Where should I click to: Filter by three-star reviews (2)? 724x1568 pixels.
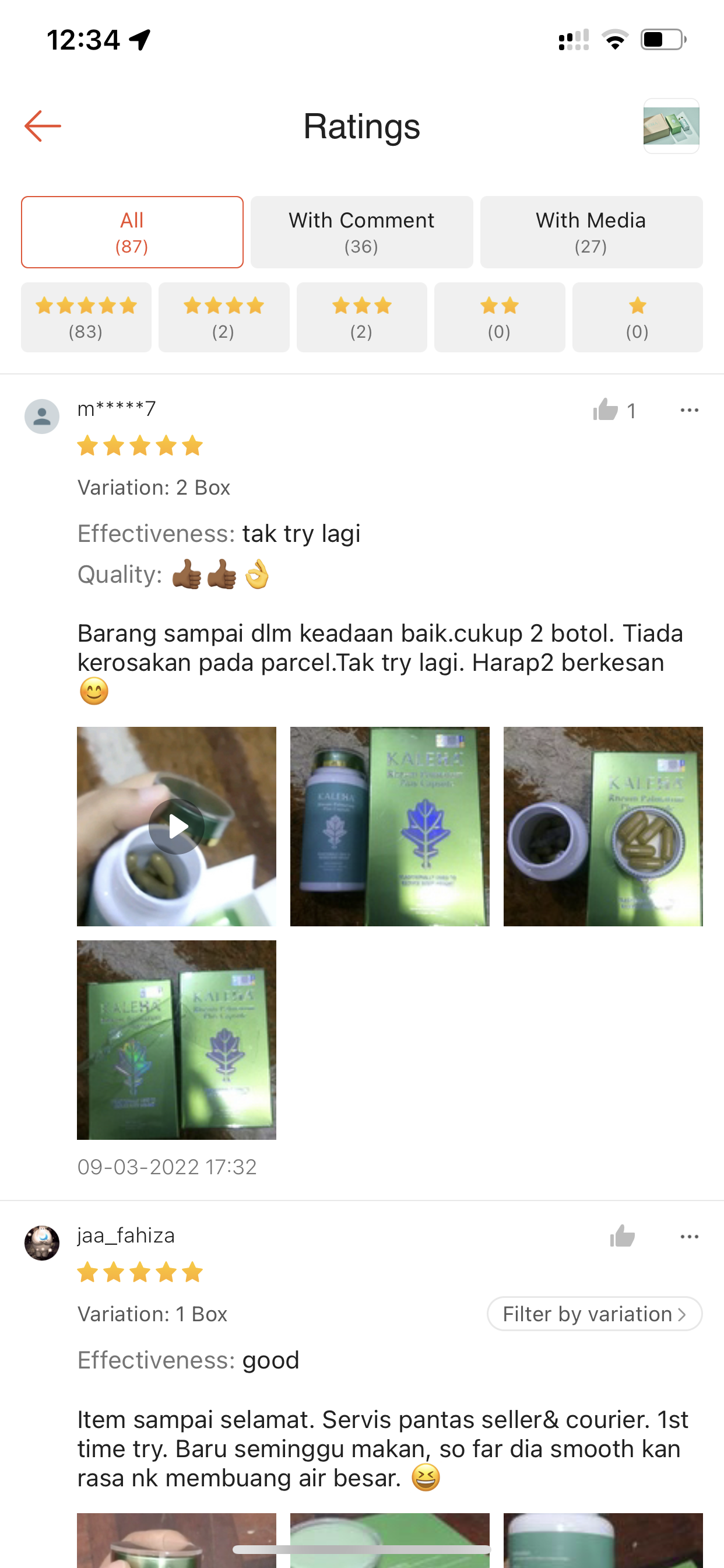click(x=361, y=317)
